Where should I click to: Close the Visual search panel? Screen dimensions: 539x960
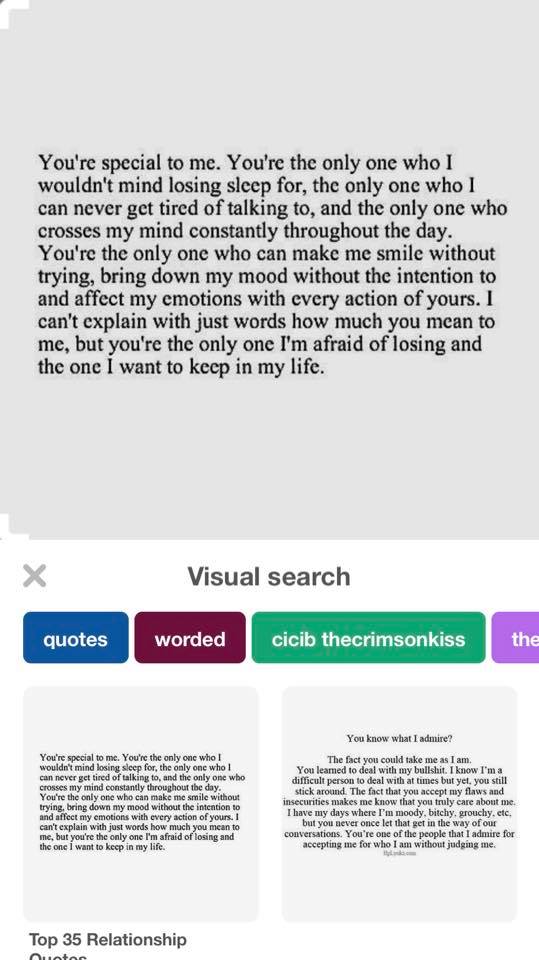click(x=34, y=576)
